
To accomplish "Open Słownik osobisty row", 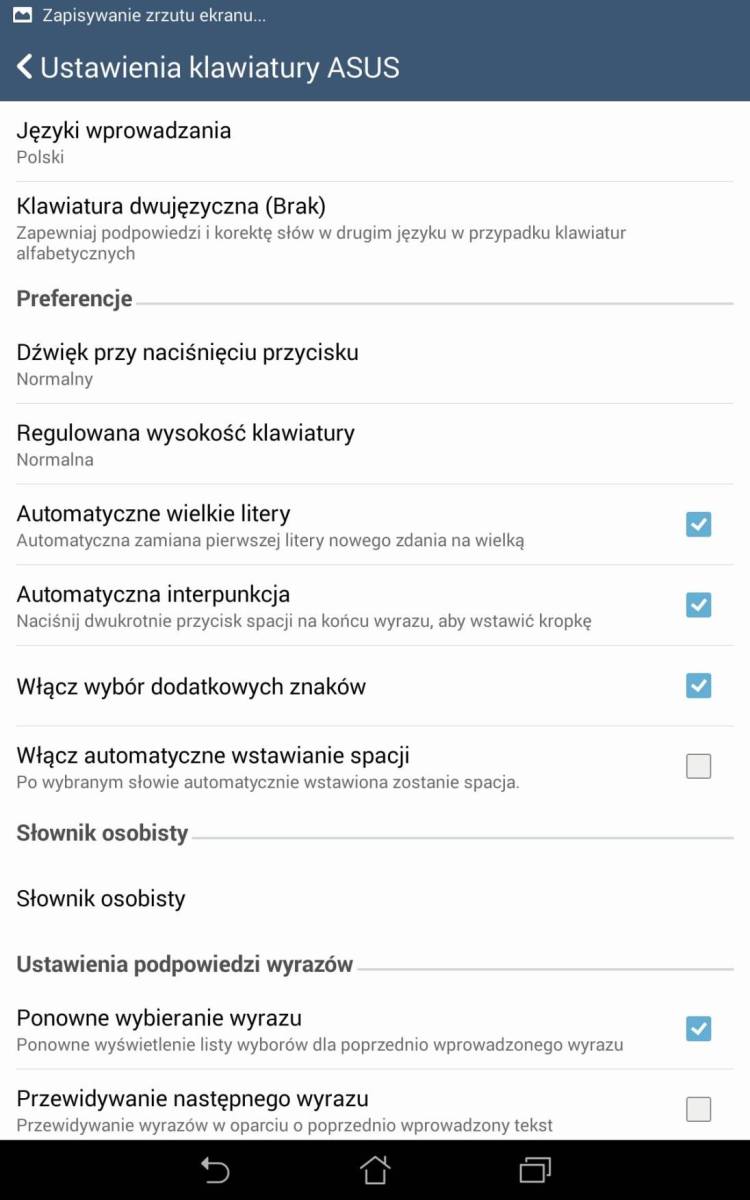I will coord(375,898).
